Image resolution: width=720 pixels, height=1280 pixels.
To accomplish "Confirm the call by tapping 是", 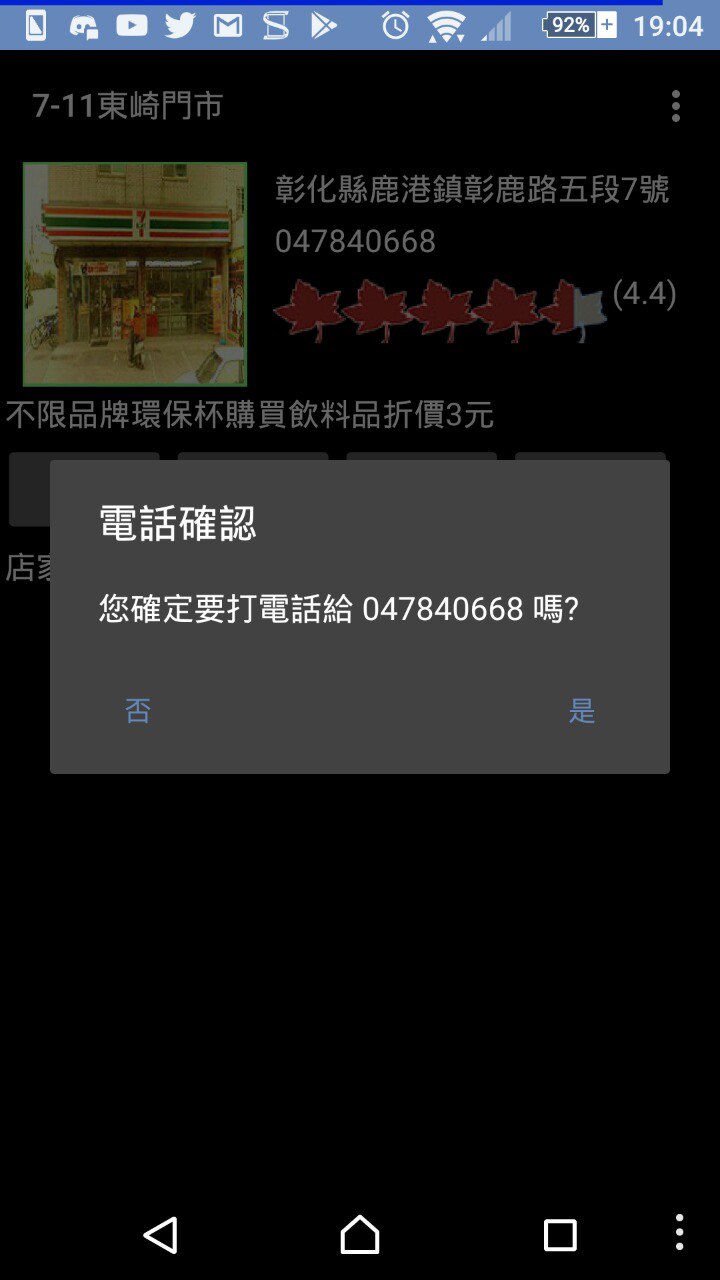I will pyautogui.click(x=582, y=711).
